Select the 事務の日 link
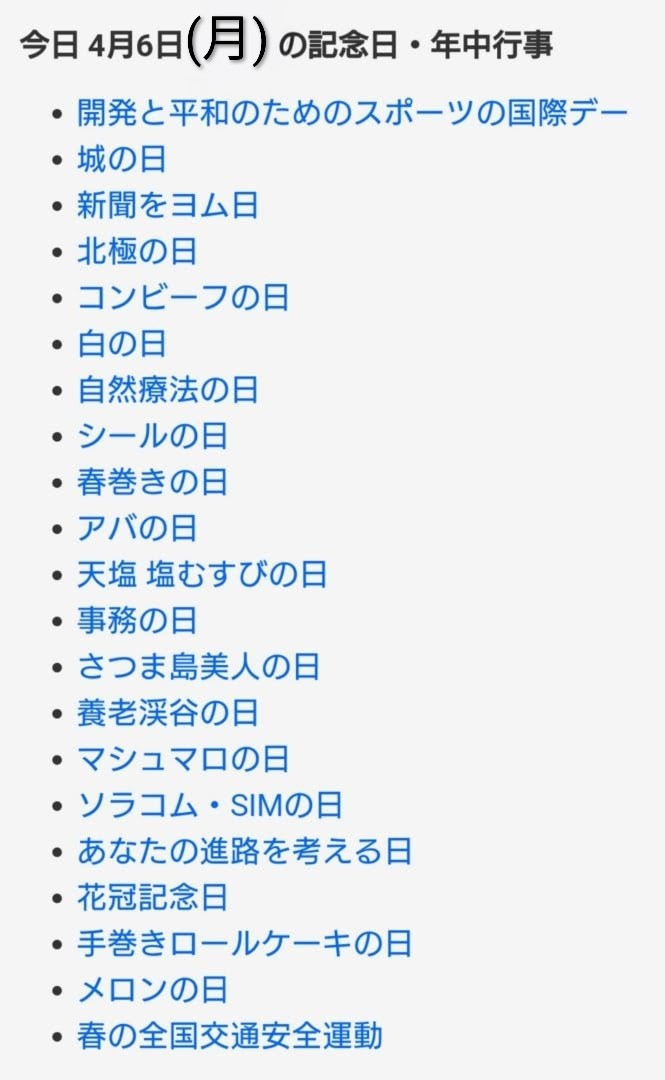 [x=137, y=620]
